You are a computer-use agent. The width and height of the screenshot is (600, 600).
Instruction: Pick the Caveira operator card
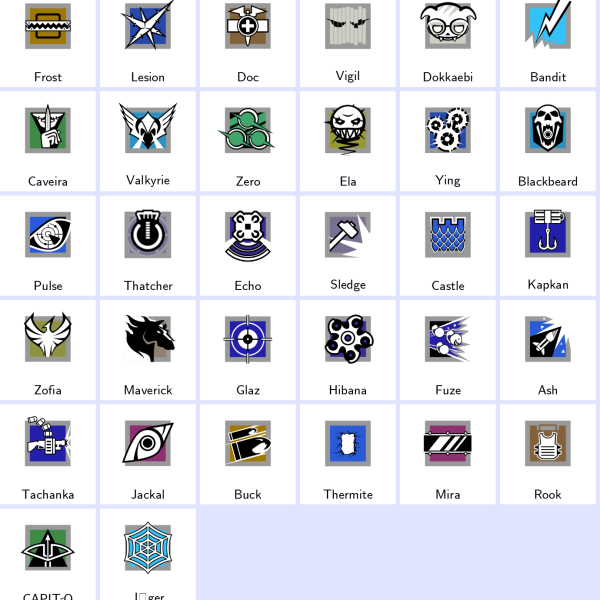48,138
